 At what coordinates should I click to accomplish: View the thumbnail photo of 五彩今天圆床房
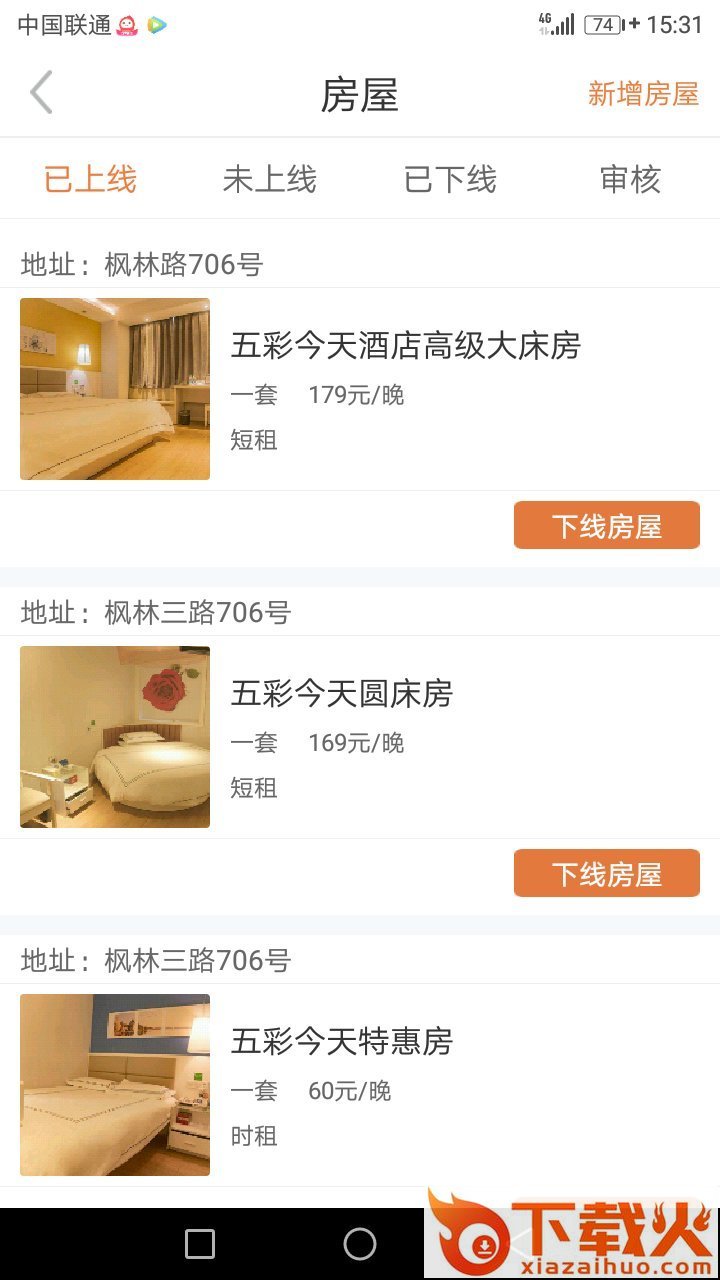[x=114, y=737]
